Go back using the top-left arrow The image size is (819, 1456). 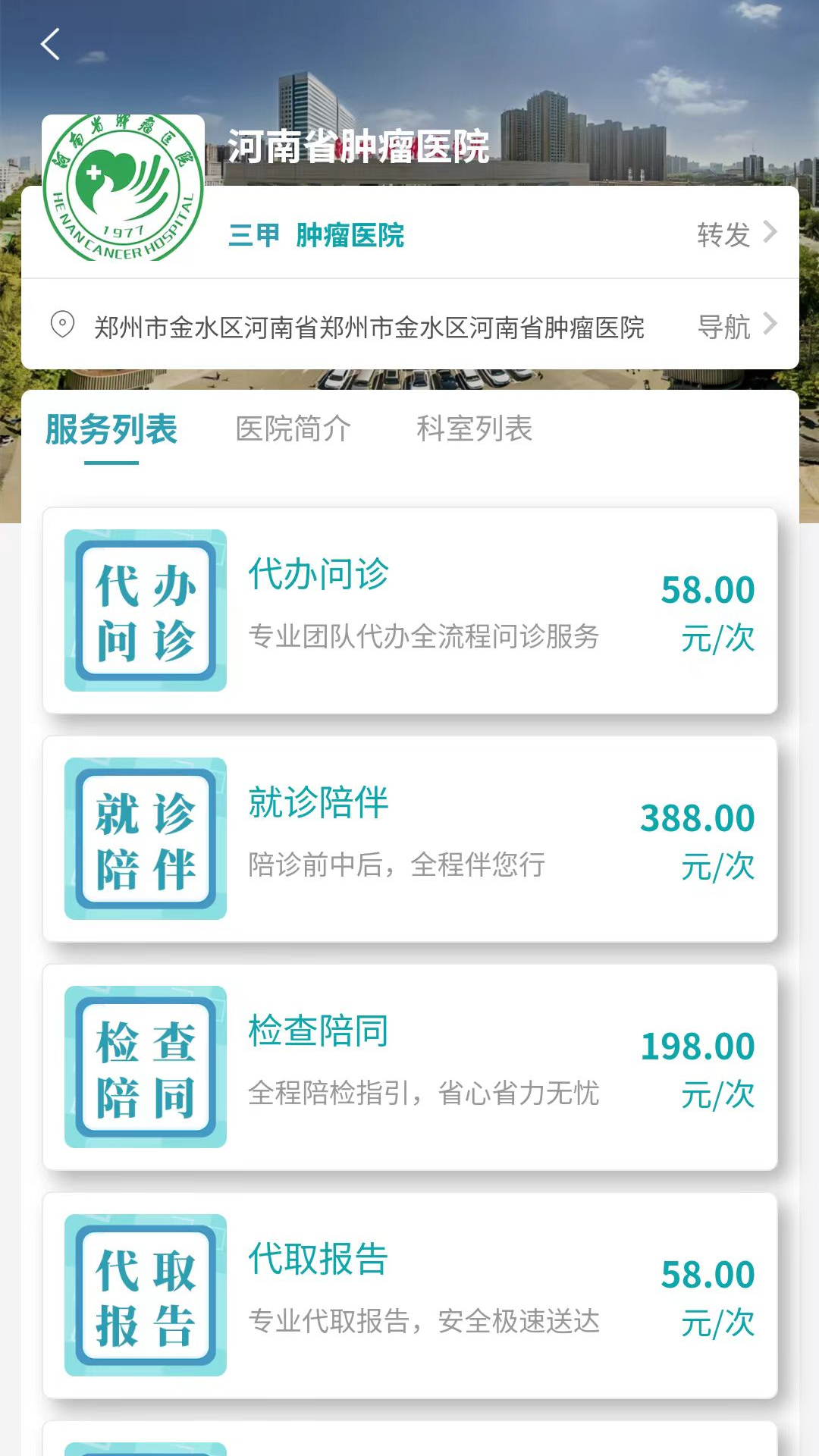50,44
